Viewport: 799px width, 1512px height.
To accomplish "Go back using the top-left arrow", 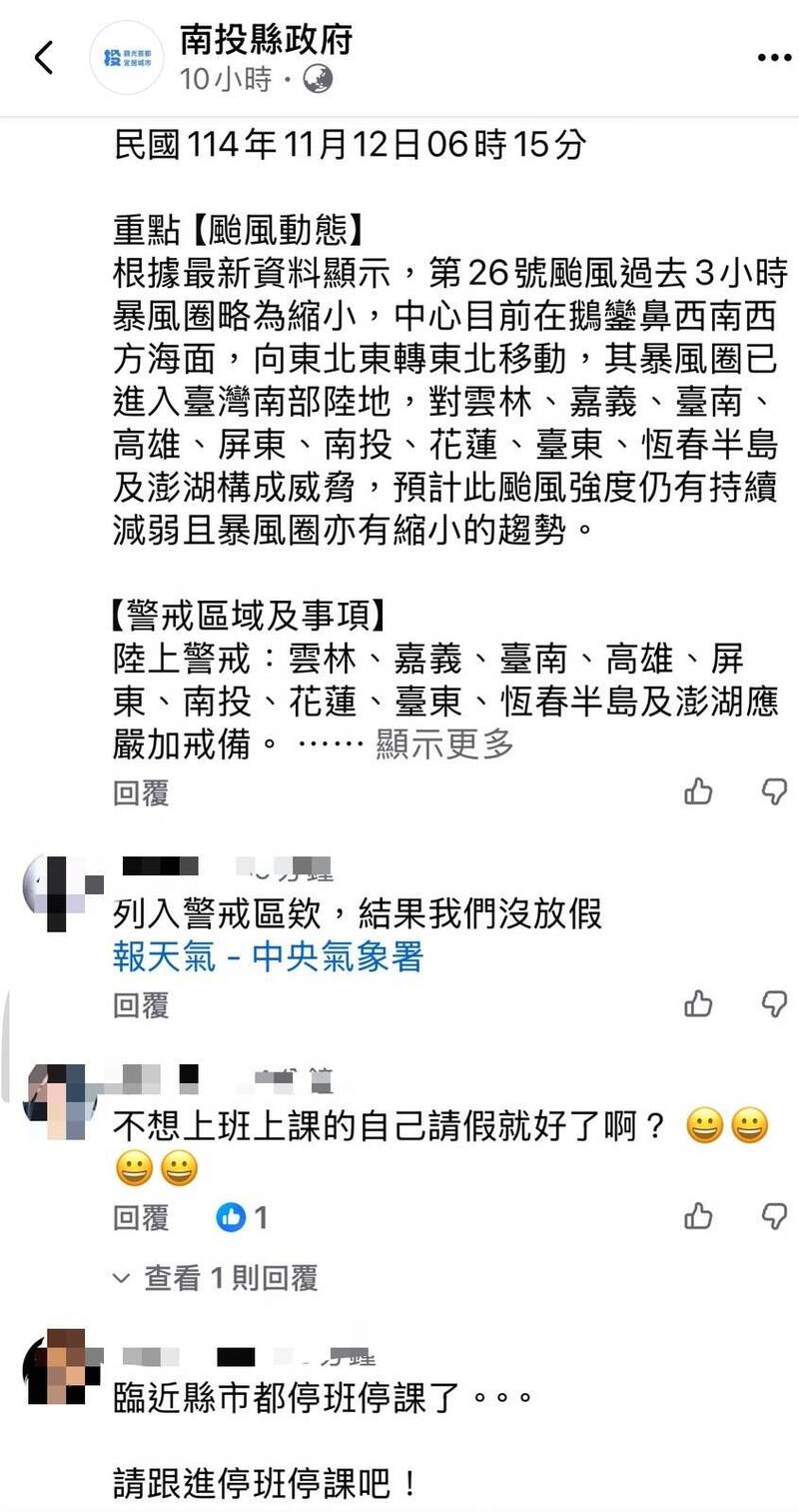I will click(x=44, y=58).
